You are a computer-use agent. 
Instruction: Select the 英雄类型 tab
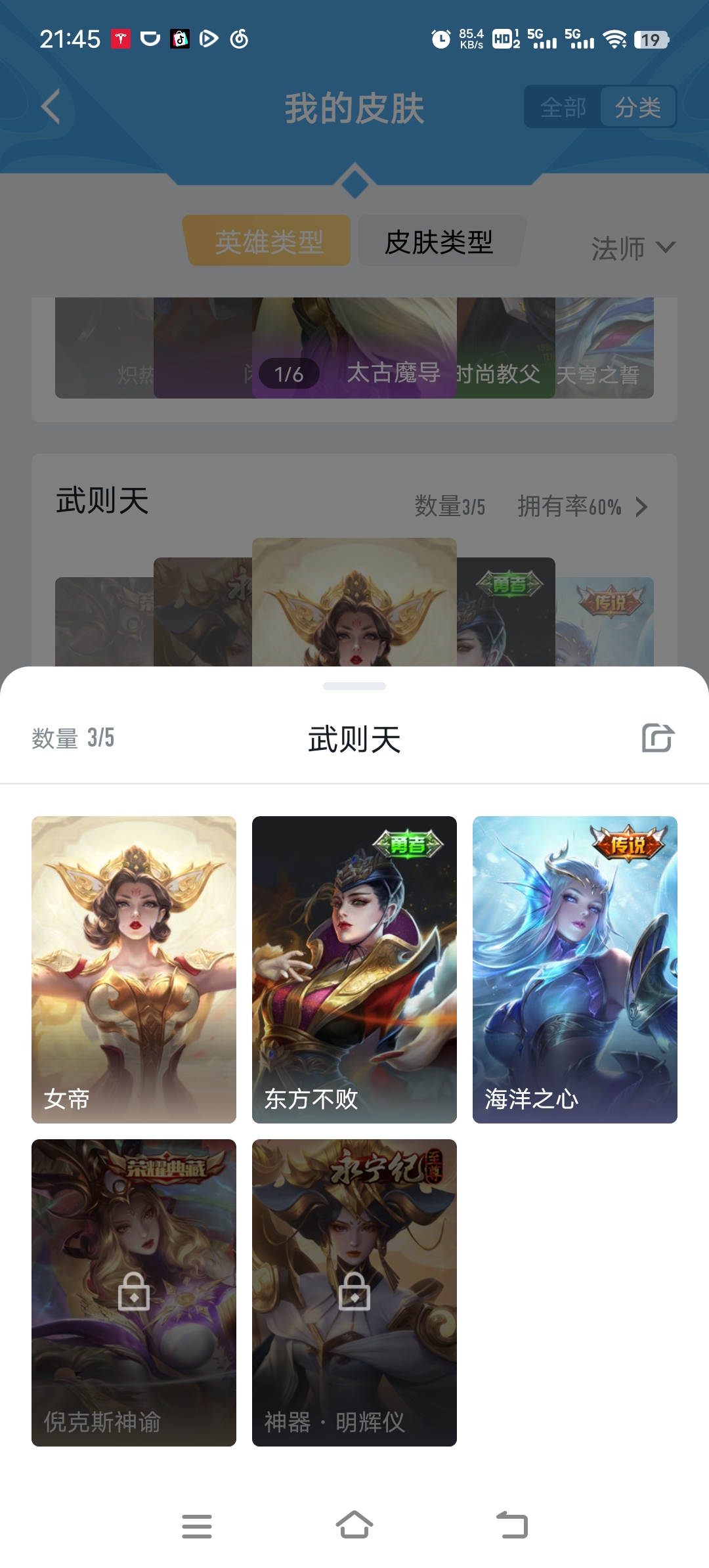[269, 242]
